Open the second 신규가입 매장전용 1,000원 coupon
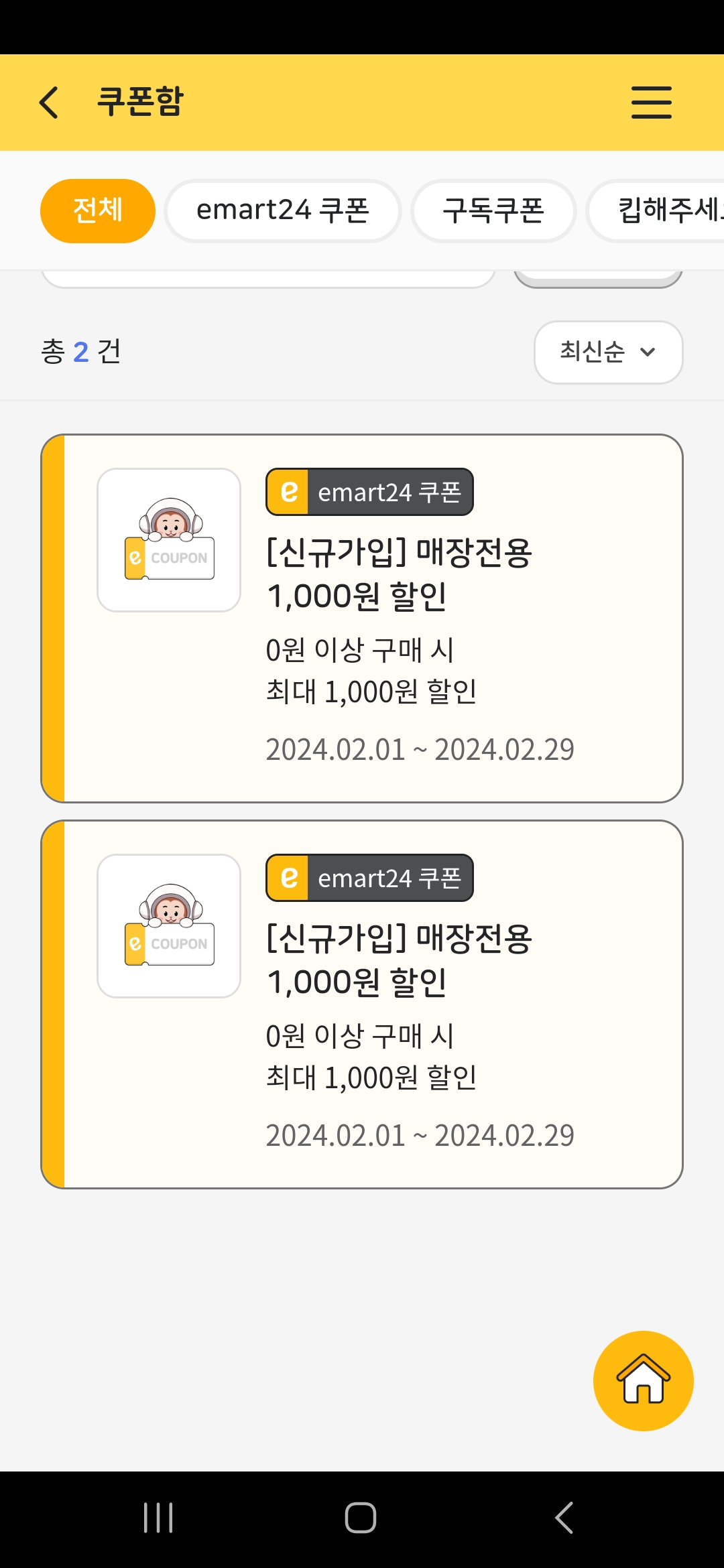 362,1004
